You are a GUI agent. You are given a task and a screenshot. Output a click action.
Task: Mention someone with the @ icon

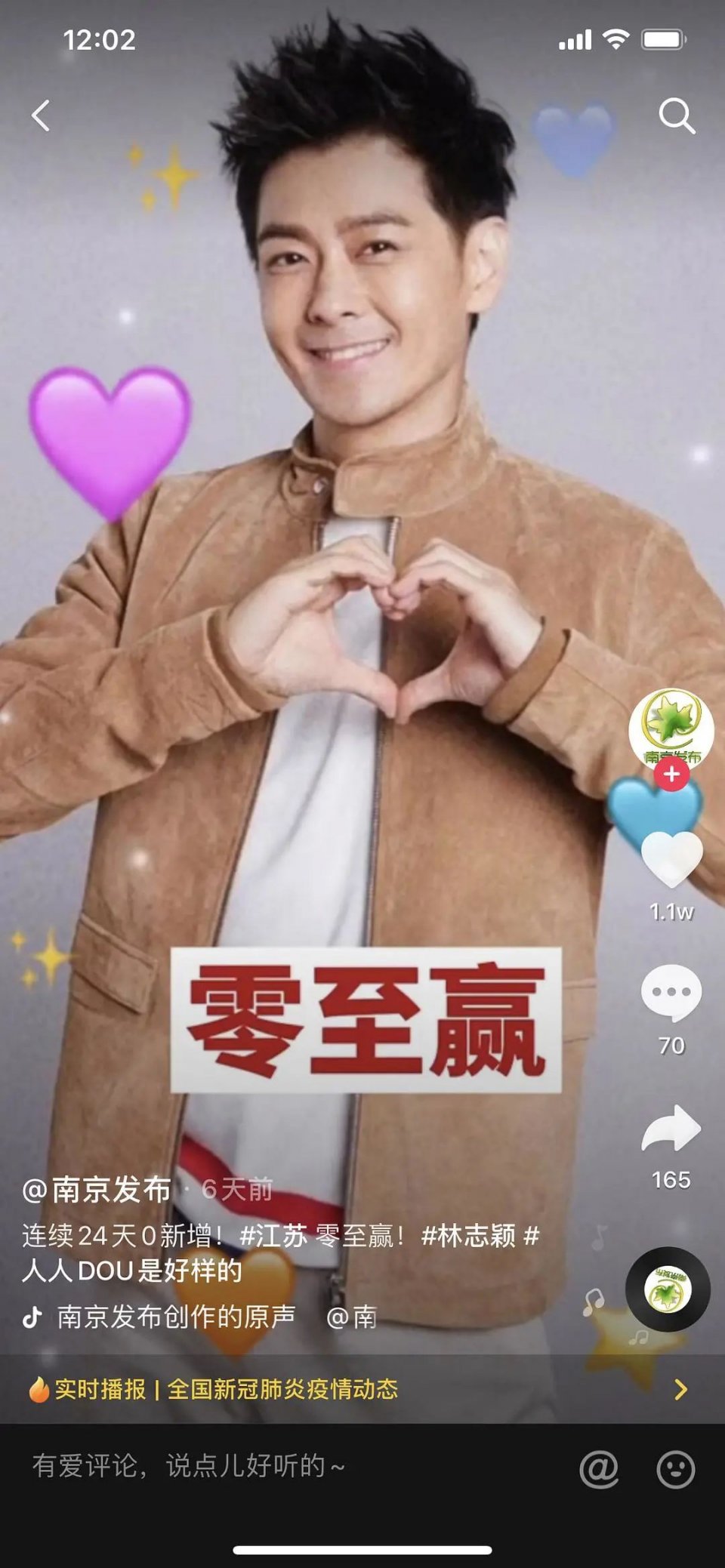coord(598,1469)
